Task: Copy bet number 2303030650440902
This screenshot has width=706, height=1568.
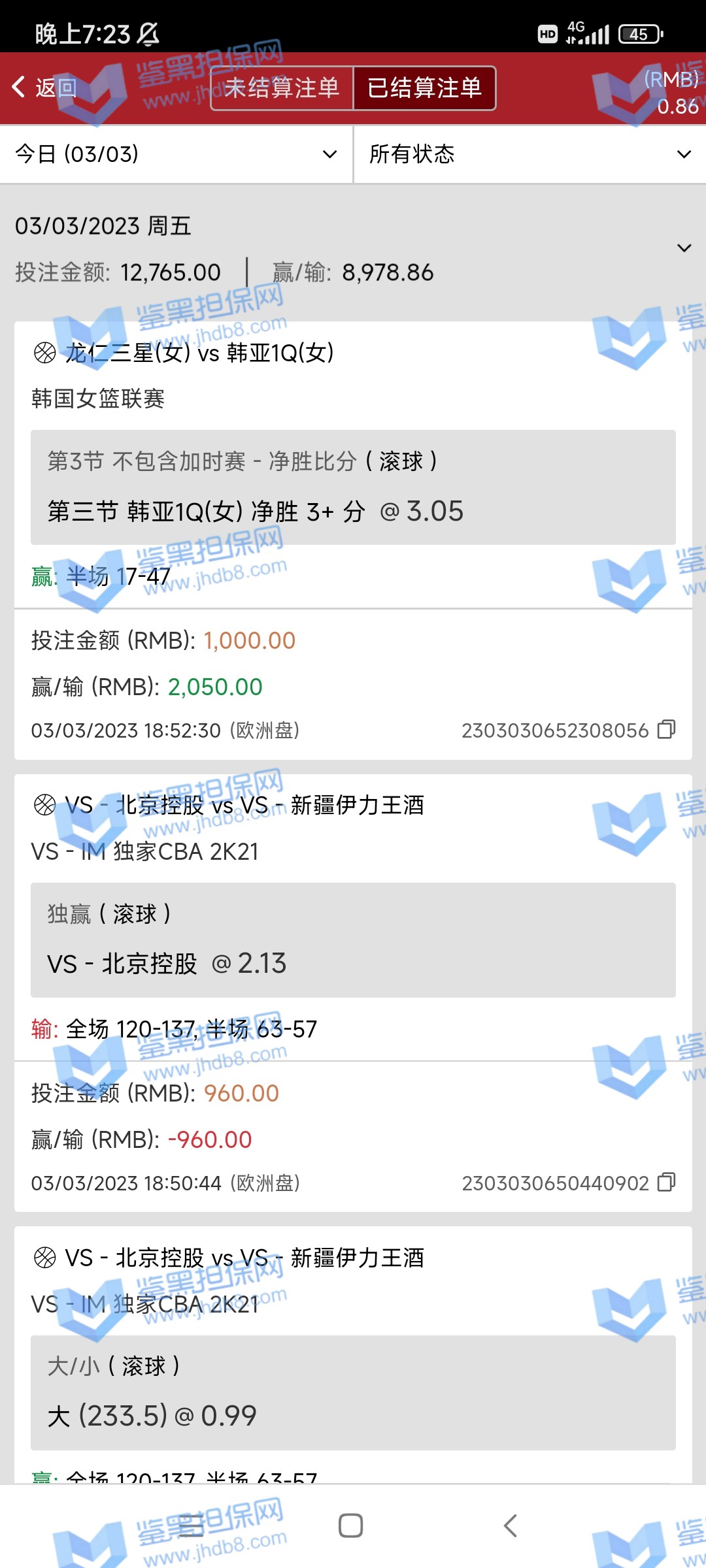Action: pos(666,1182)
